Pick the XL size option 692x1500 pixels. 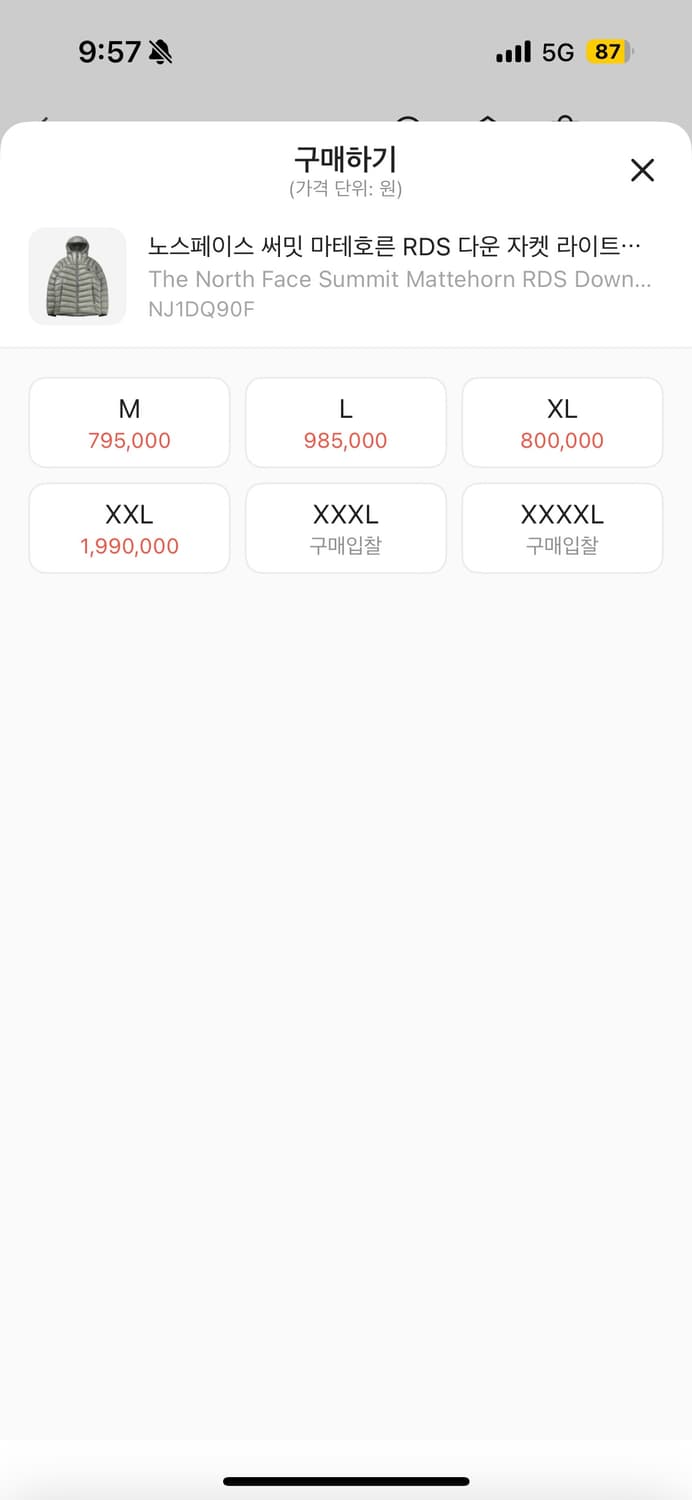tap(562, 423)
